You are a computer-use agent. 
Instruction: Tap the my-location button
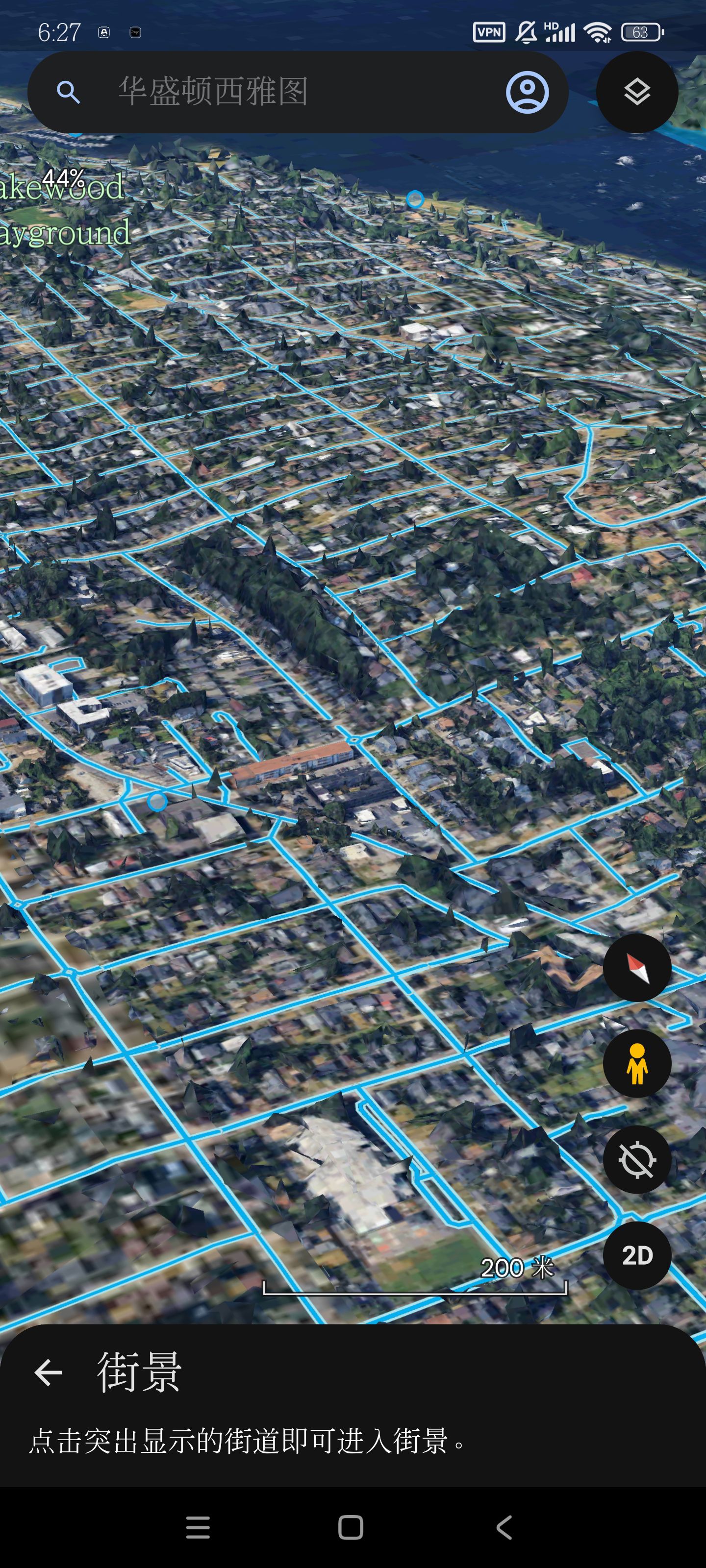[636, 1159]
